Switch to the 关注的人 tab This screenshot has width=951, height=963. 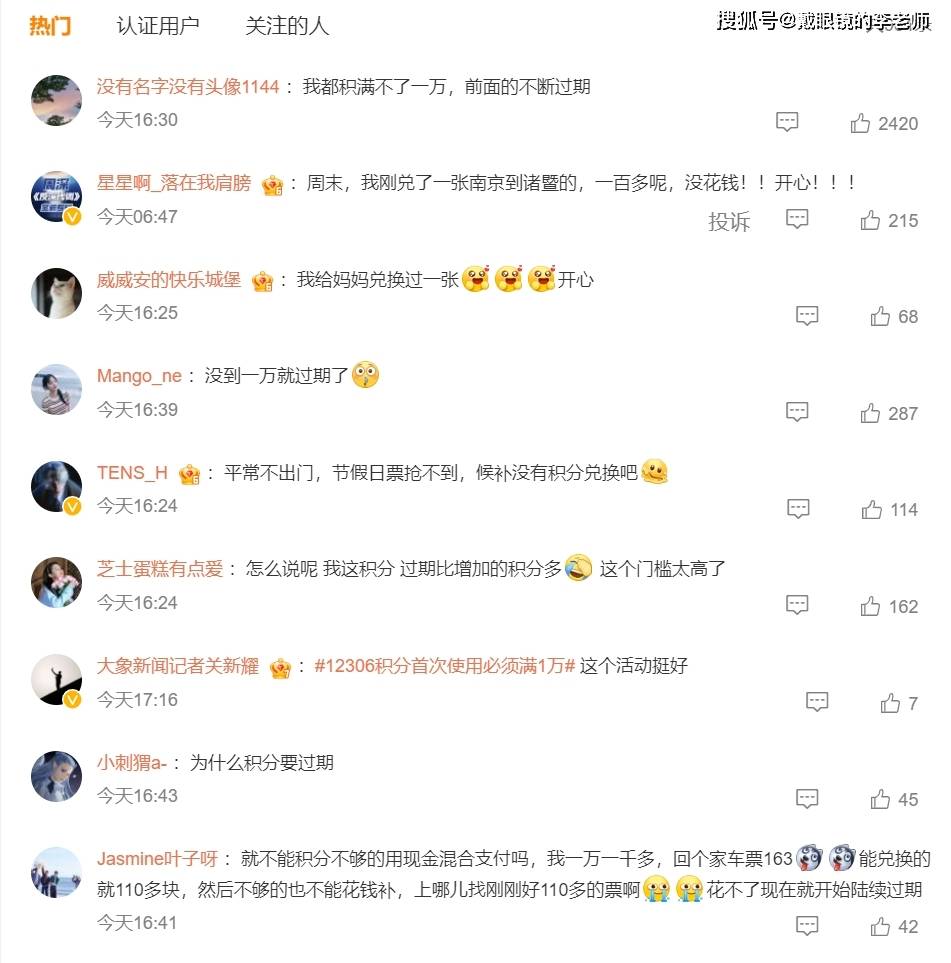pyautogui.click(x=287, y=26)
